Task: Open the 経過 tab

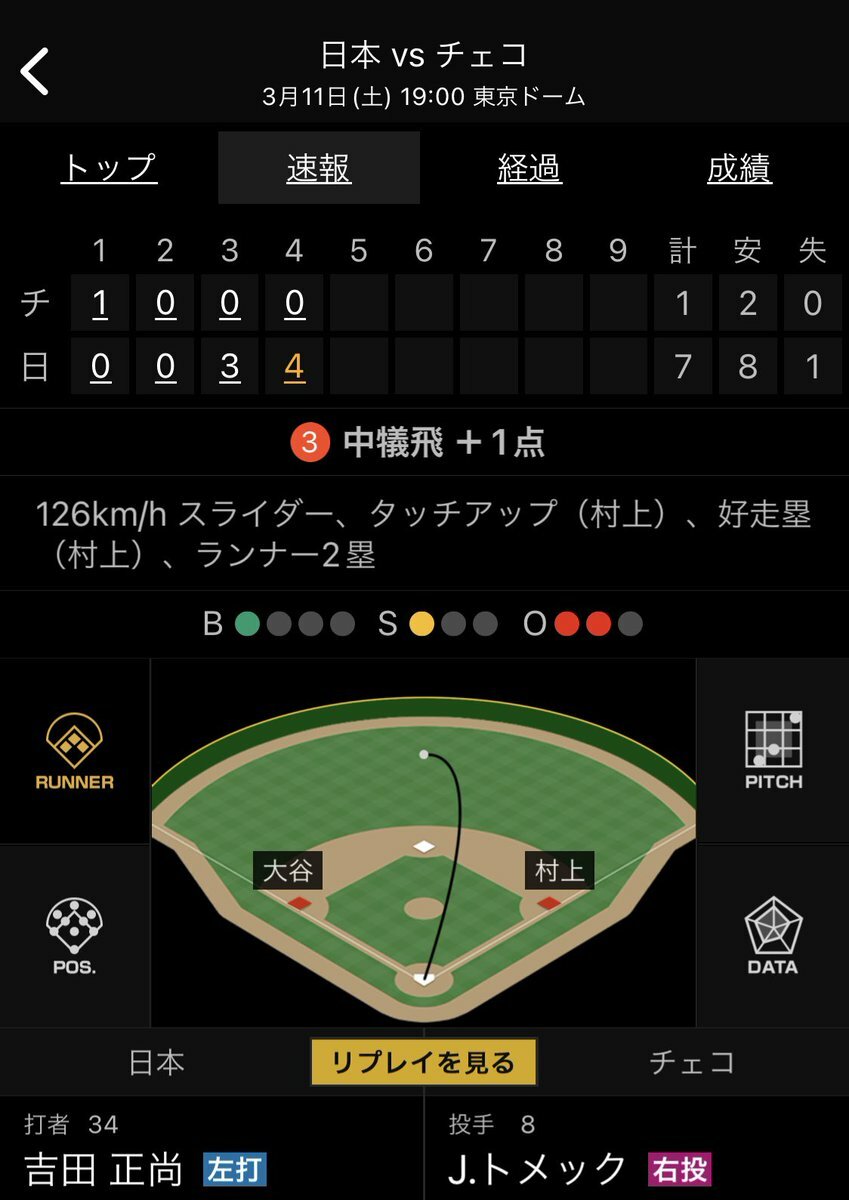Action: 529,168
